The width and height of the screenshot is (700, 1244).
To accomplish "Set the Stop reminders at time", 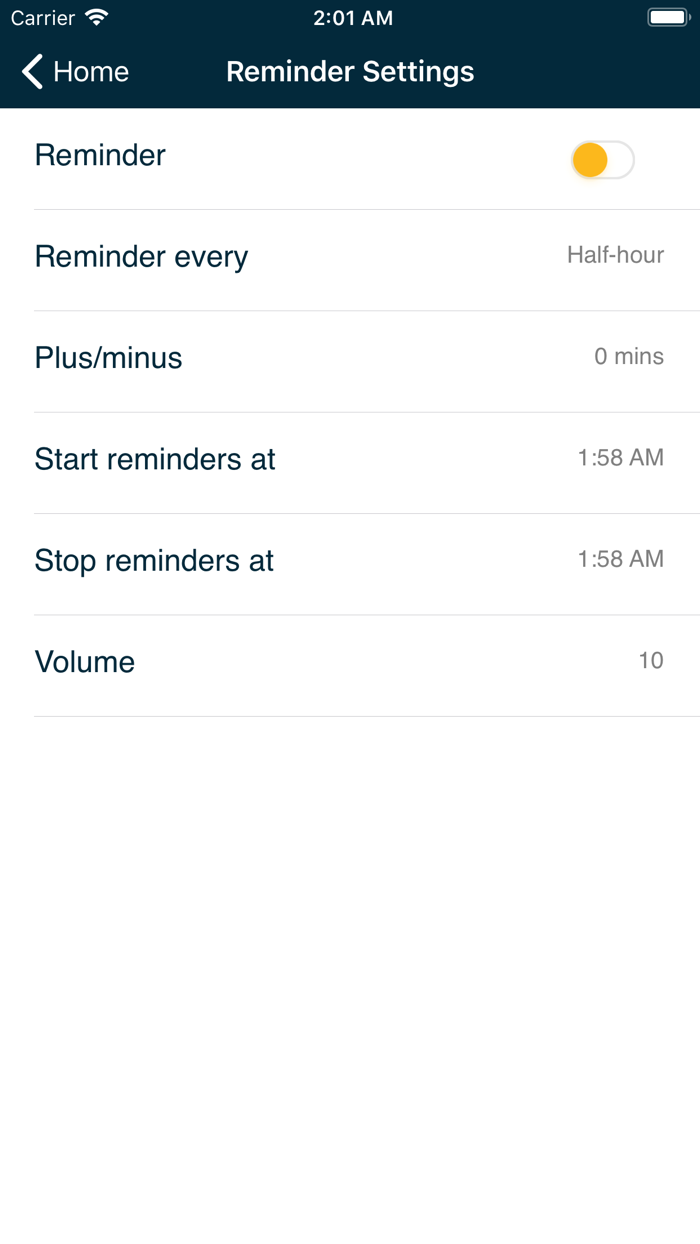I will tap(350, 561).
